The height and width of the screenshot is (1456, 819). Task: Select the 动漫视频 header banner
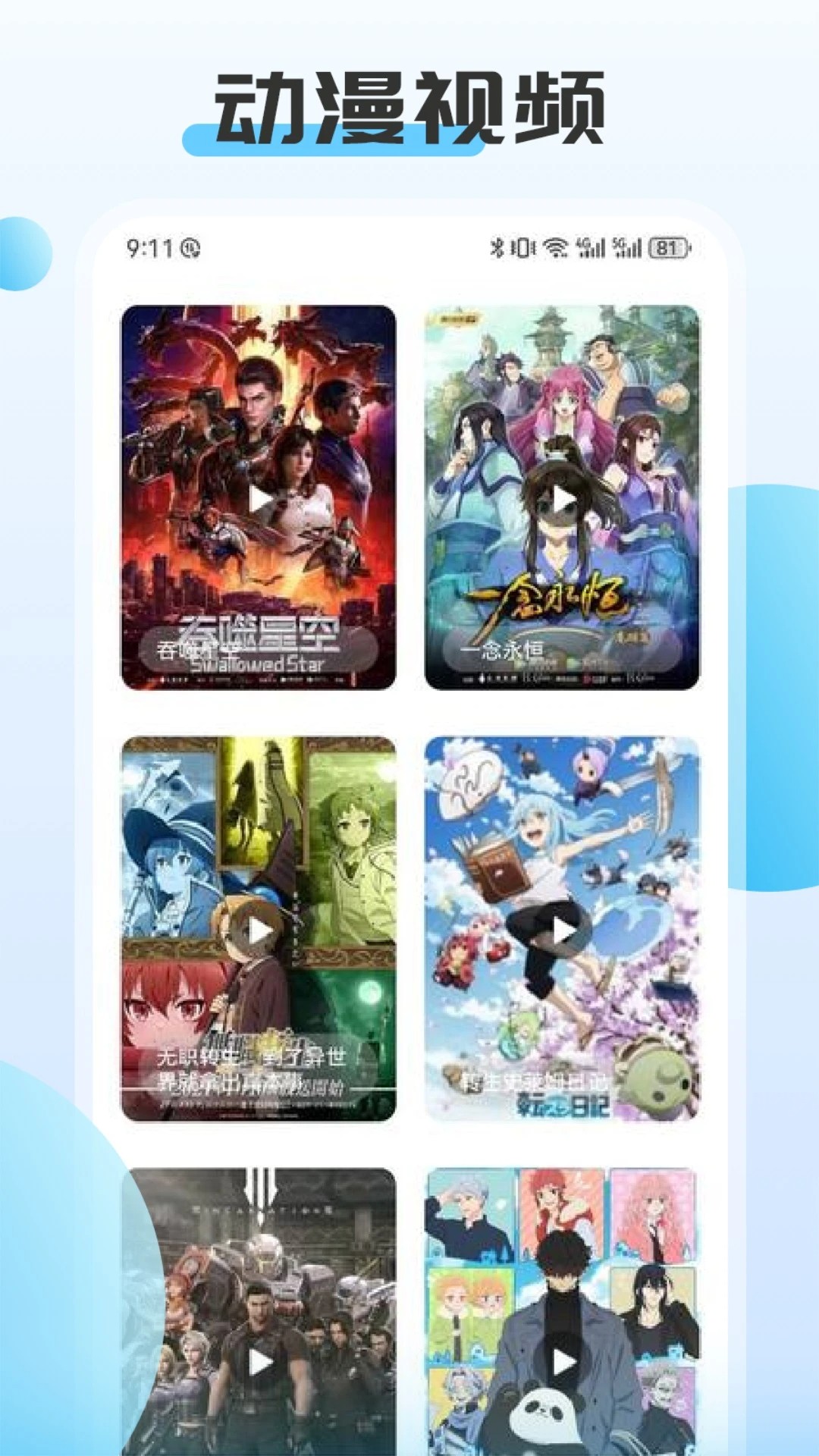click(409, 106)
